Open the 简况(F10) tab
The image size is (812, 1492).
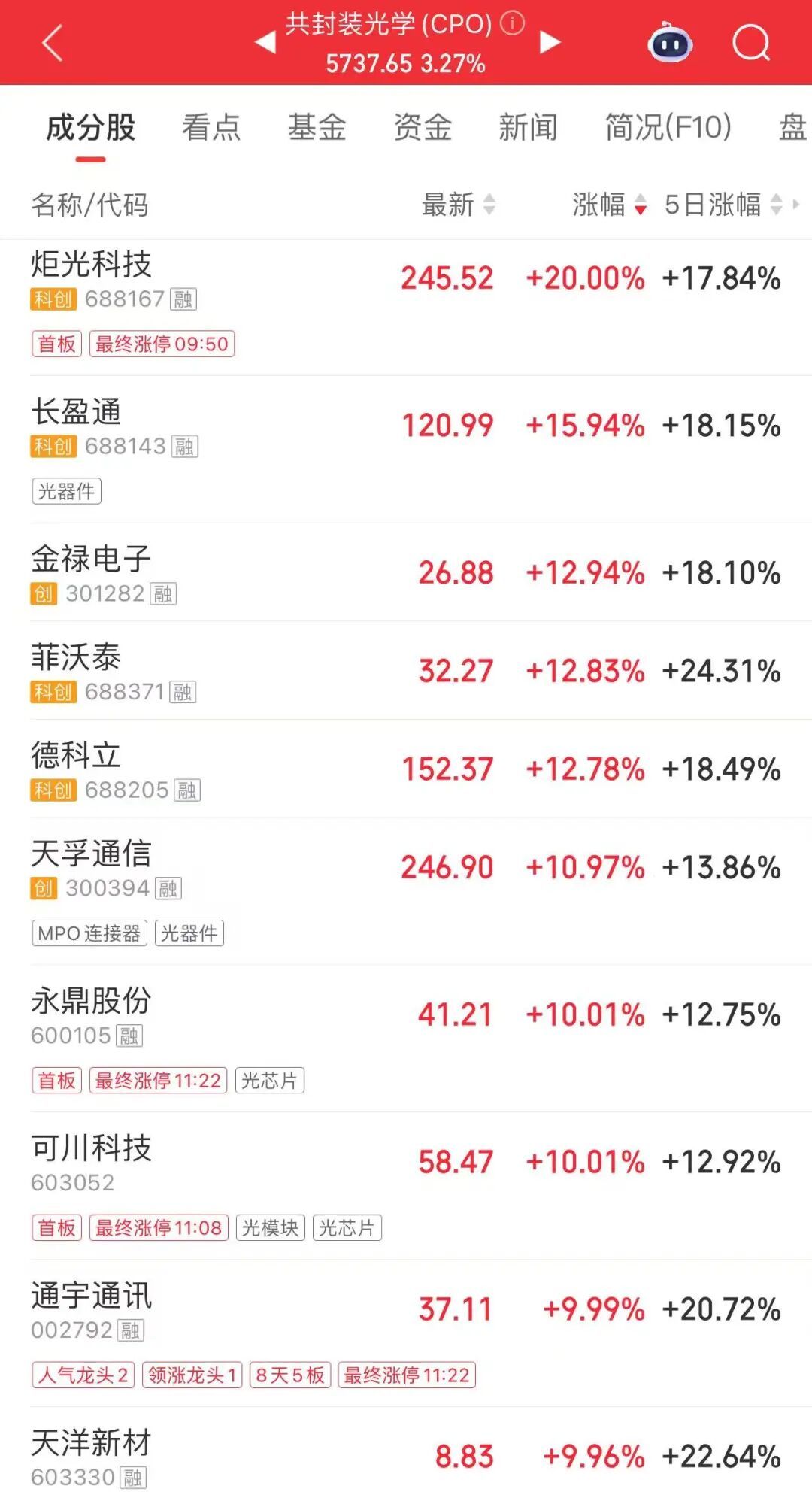[668, 127]
